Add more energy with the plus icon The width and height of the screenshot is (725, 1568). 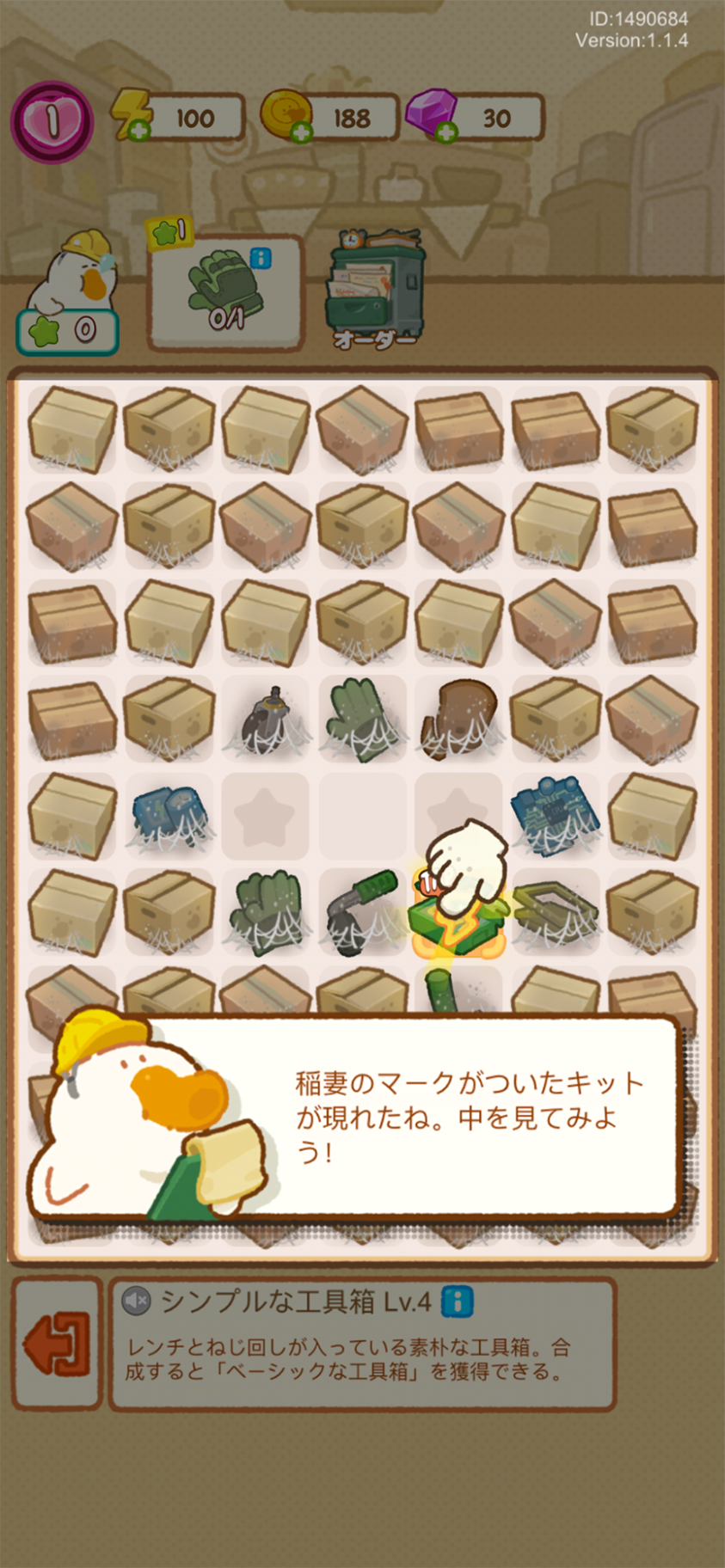[x=139, y=132]
